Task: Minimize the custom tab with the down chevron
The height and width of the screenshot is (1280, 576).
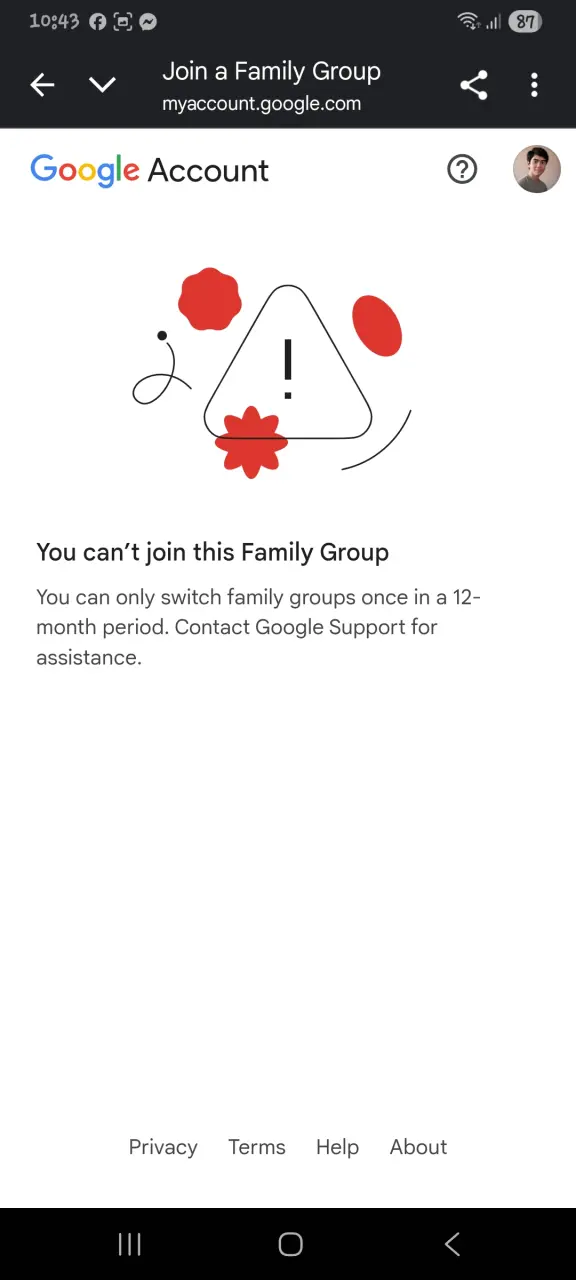Action: click(102, 85)
